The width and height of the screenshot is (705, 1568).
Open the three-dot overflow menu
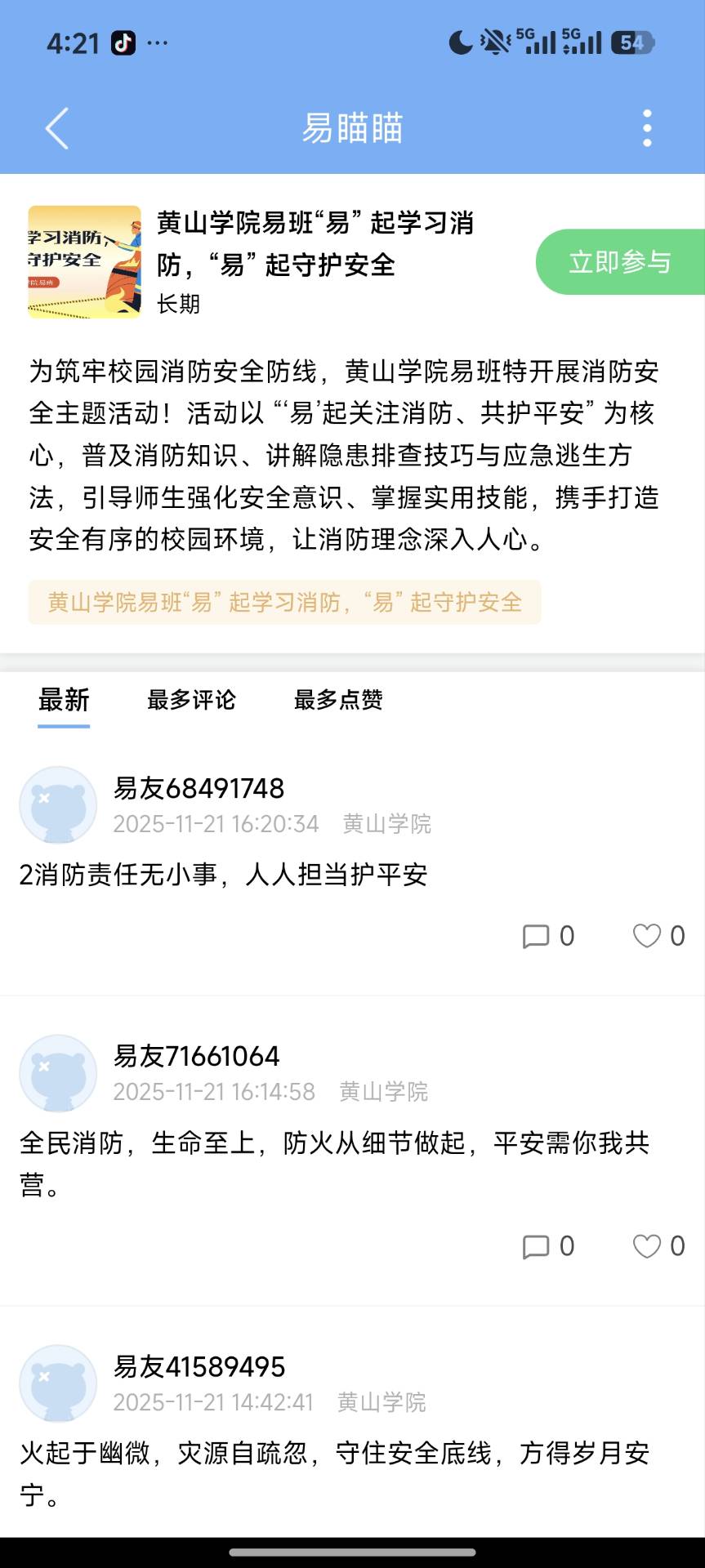coord(647,128)
